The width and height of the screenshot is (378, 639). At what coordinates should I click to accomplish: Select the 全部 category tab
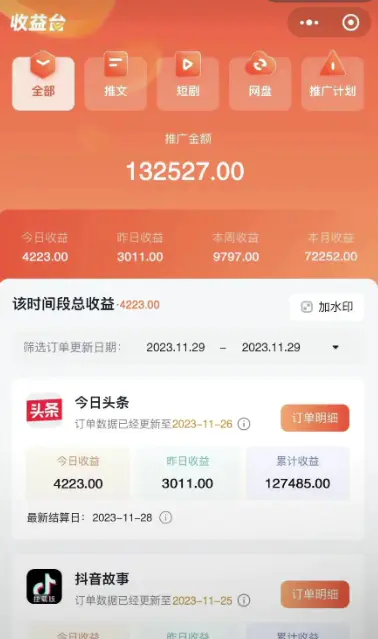pos(43,81)
